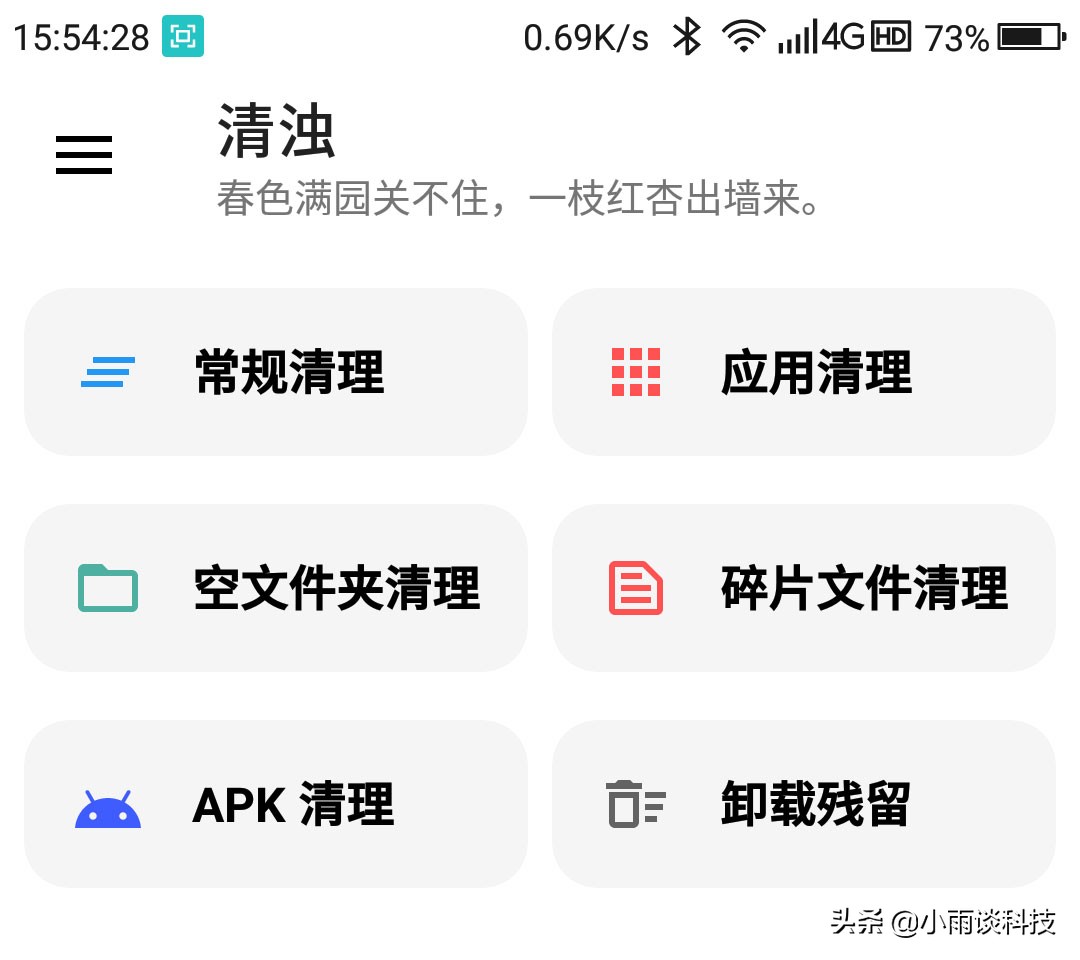This screenshot has height=960, width=1080.
Task: Start 碎片文件清理 fragment file cleanup
Action: click(803, 588)
